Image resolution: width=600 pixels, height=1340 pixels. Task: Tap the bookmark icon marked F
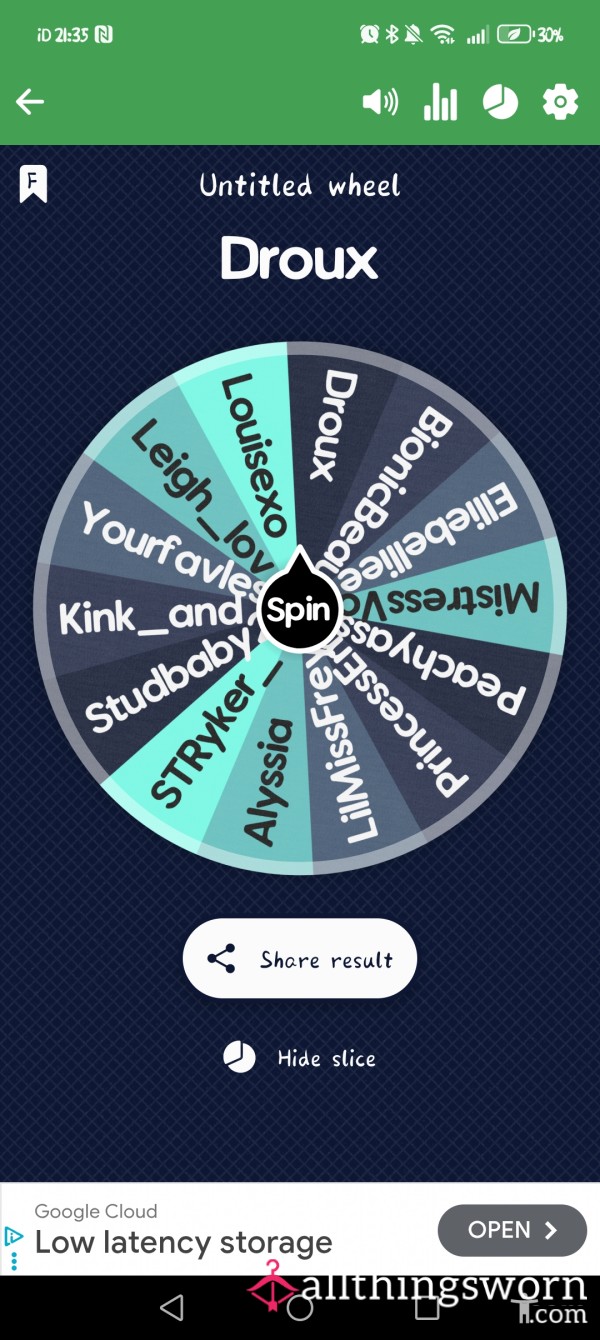pyautogui.click(x=33, y=184)
